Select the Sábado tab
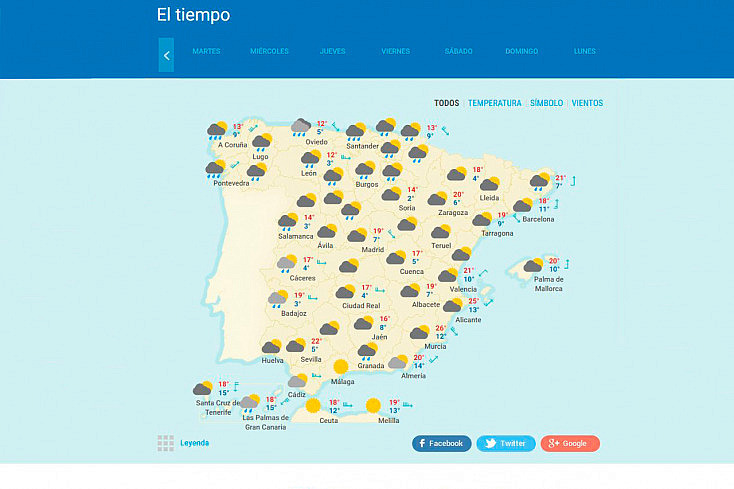The image size is (734, 489). 459,51
